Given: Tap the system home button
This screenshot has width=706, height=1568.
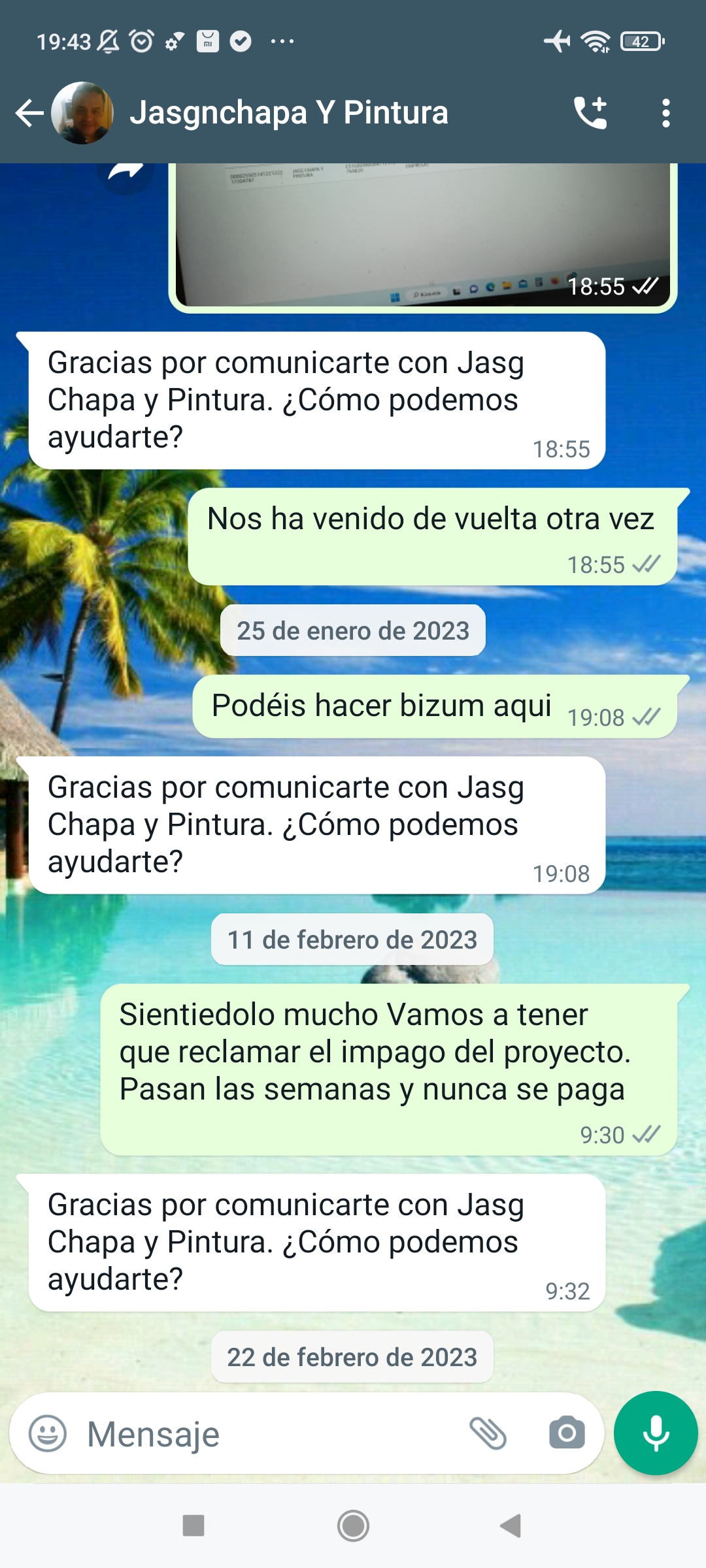Looking at the screenshot, I should 353,1526.
